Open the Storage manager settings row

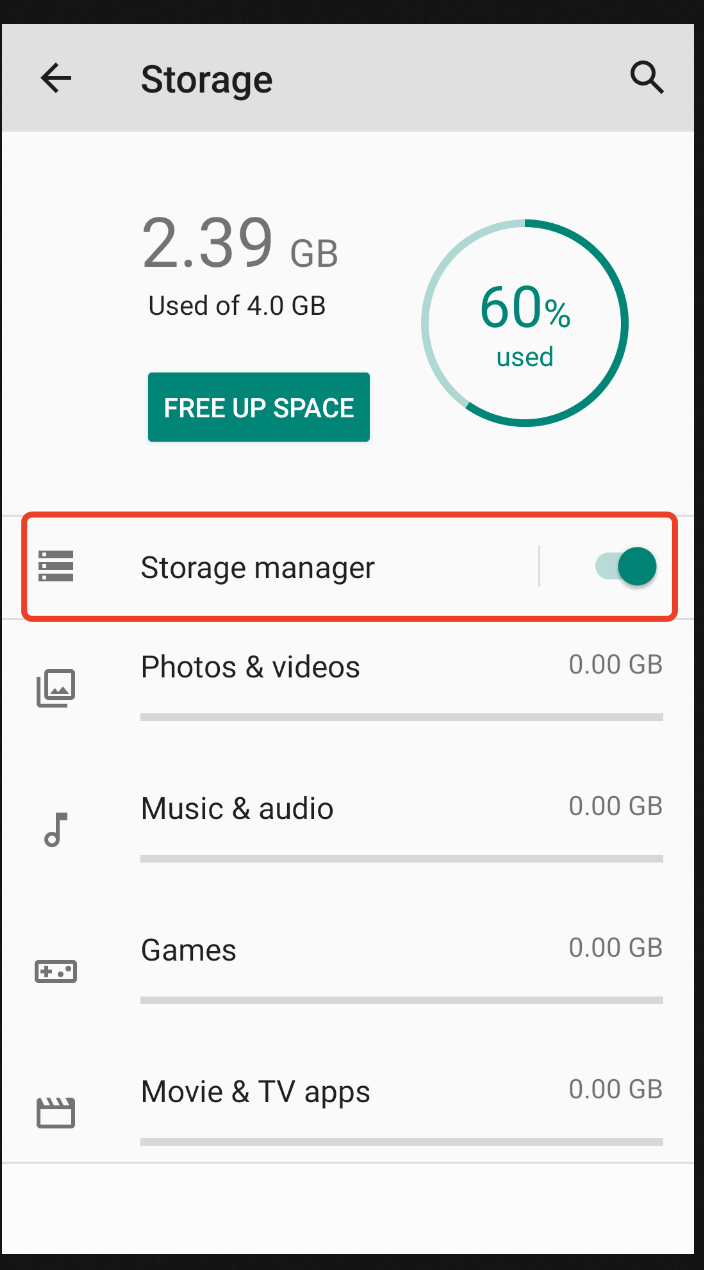pyautogui.click(x=280, y=567)
